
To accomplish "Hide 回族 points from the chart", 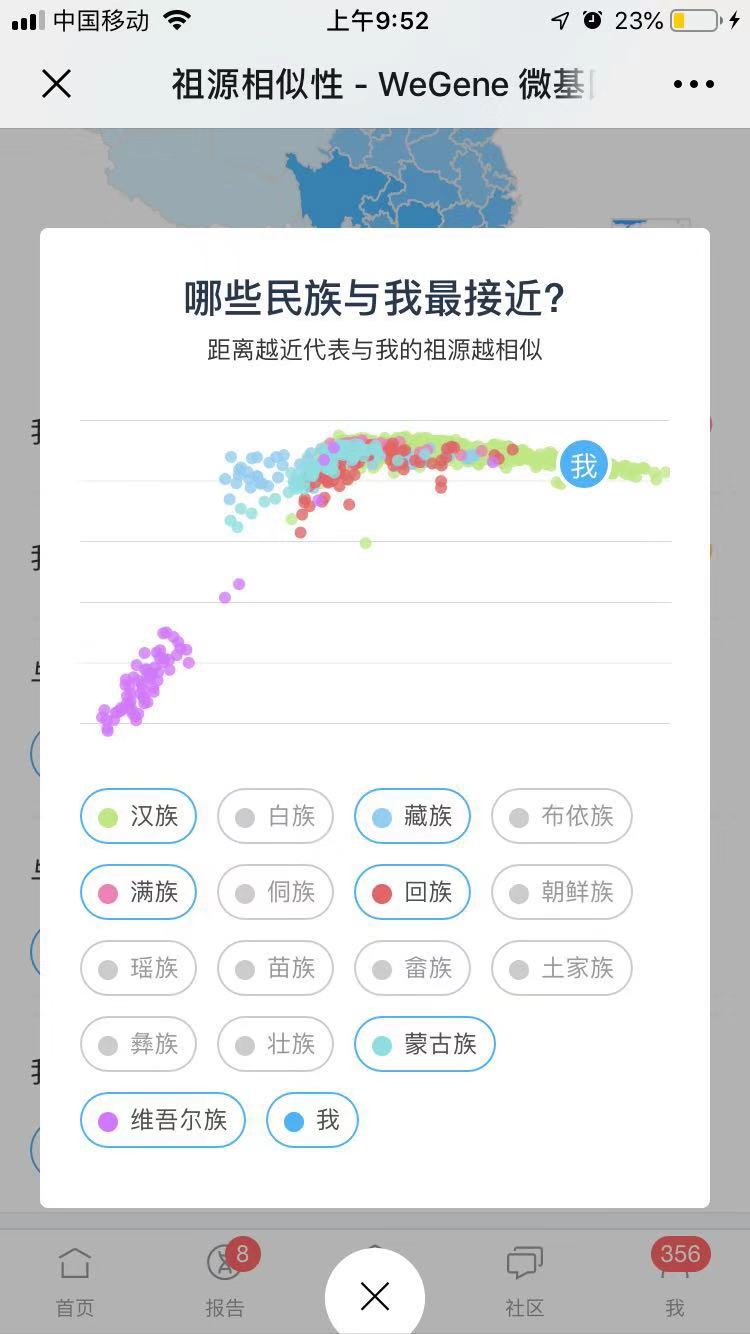I will coord(412,892).
